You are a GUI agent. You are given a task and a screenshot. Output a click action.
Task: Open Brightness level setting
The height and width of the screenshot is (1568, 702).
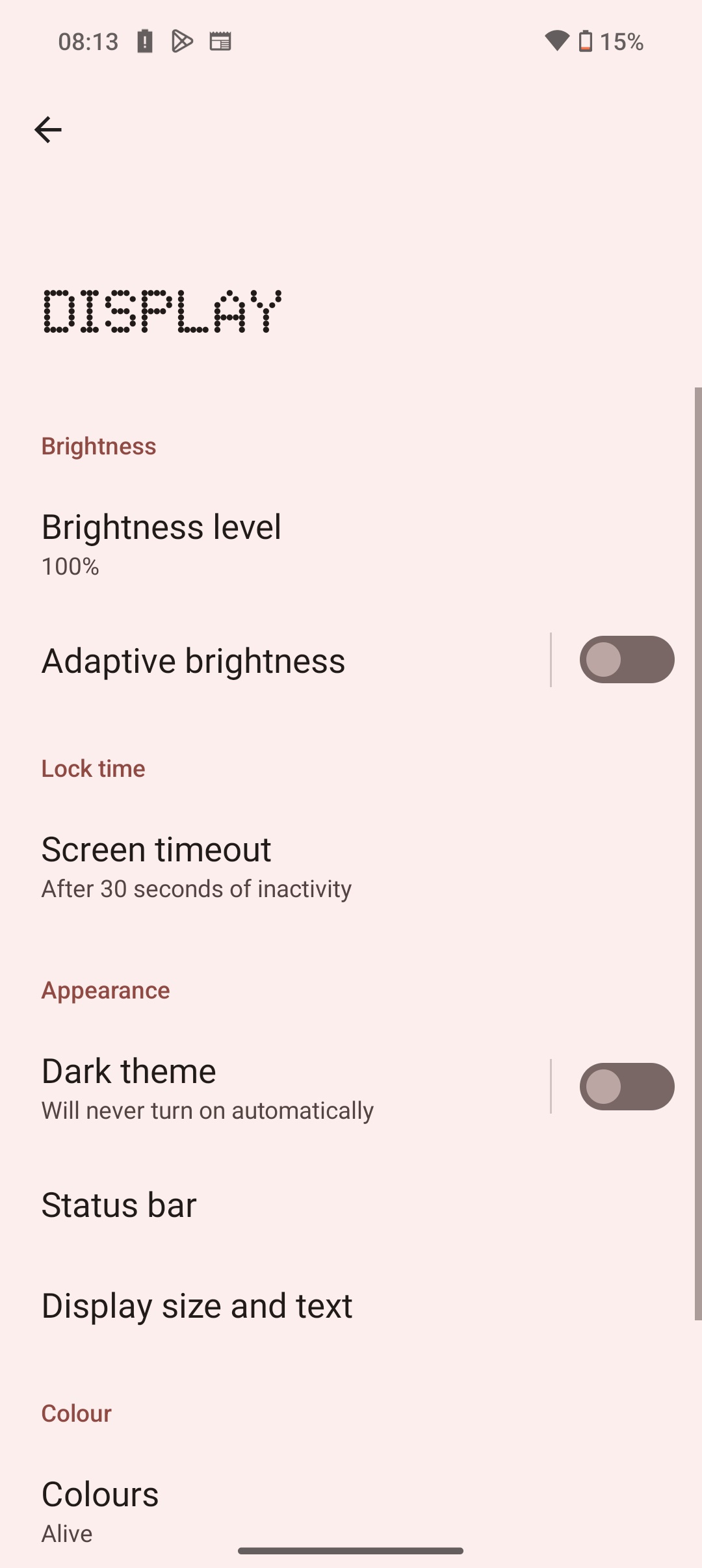[x=351, y=543]
